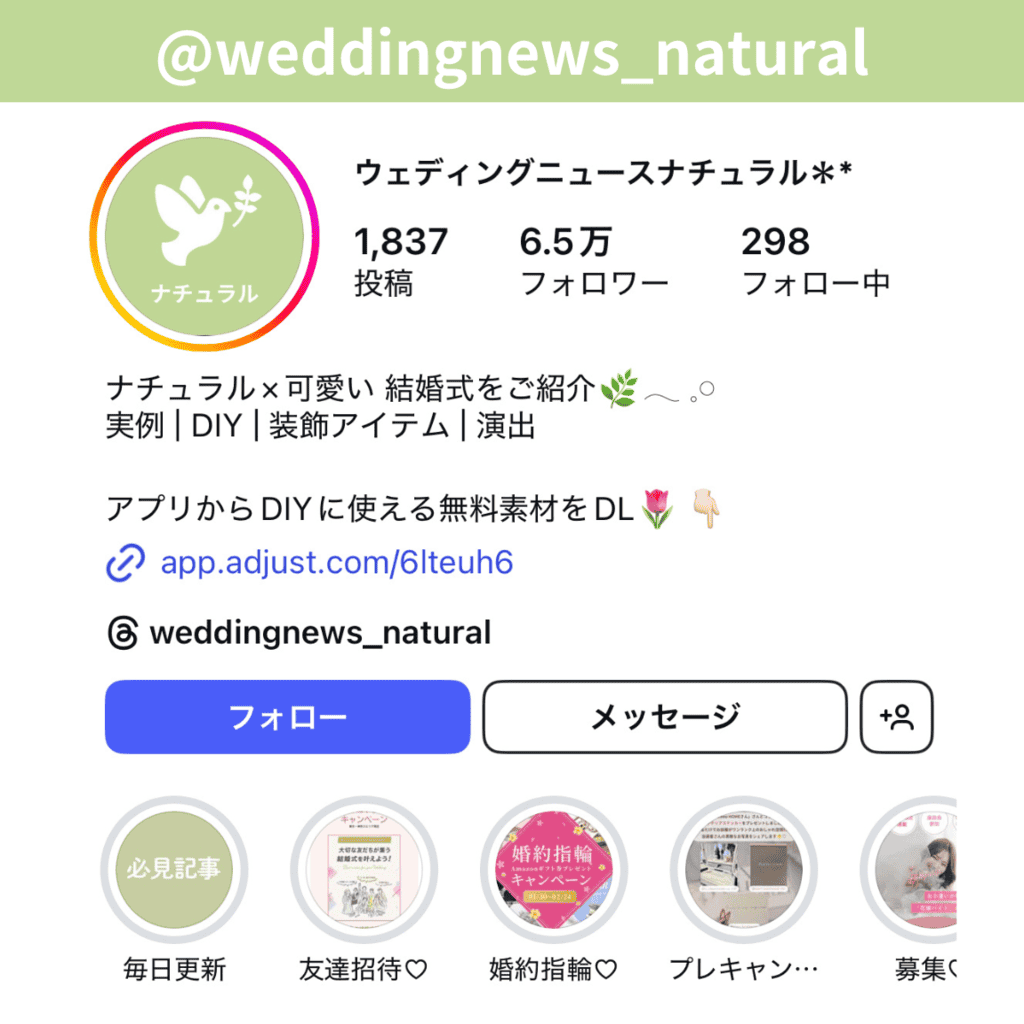Follow this account with the フォロー button

pos(287,717)
